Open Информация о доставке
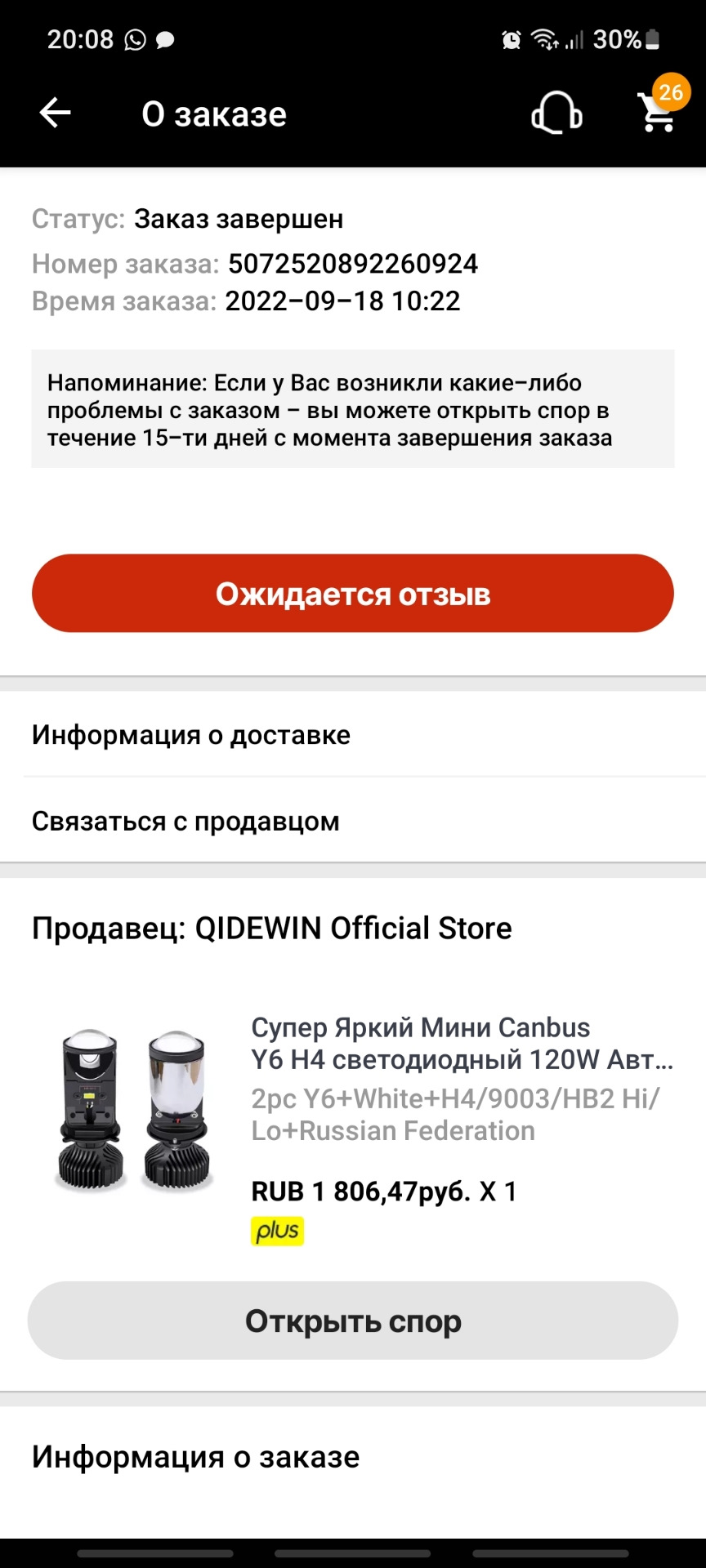 coord(191,735)
